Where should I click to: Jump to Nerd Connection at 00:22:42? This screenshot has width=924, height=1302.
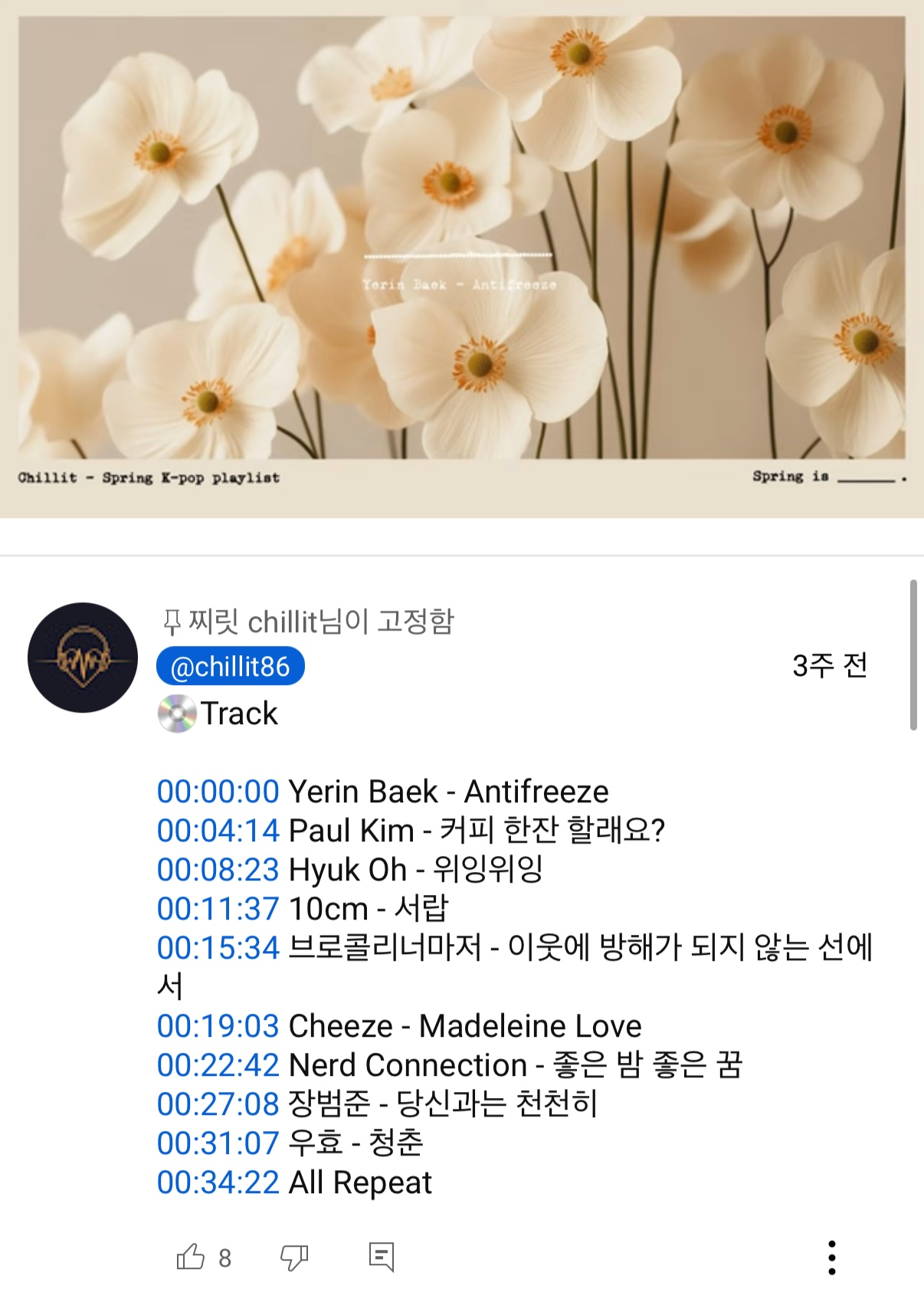[215, 1065]
